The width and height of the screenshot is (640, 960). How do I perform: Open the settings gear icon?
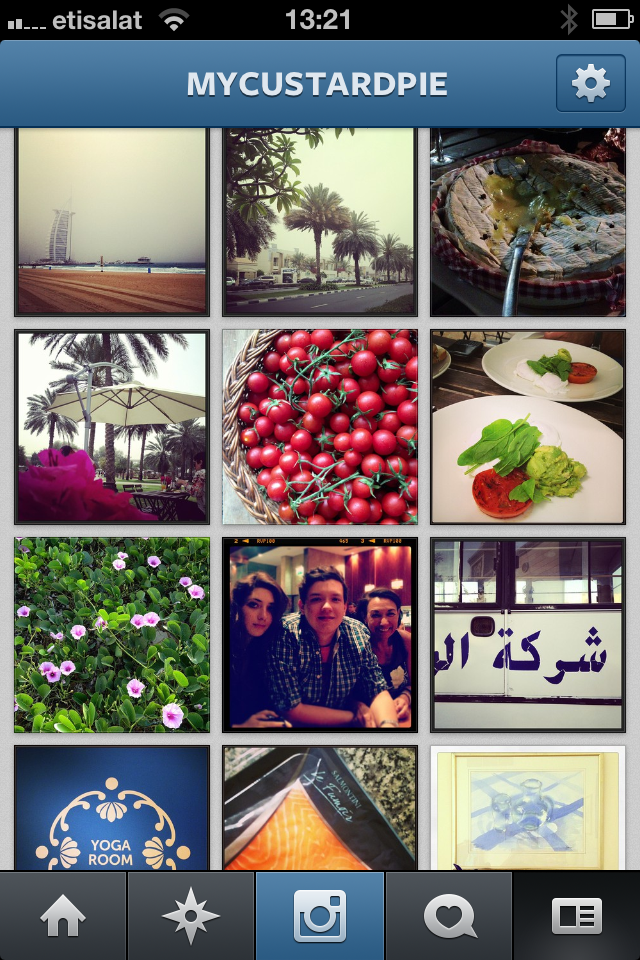[x=590, y=84]
